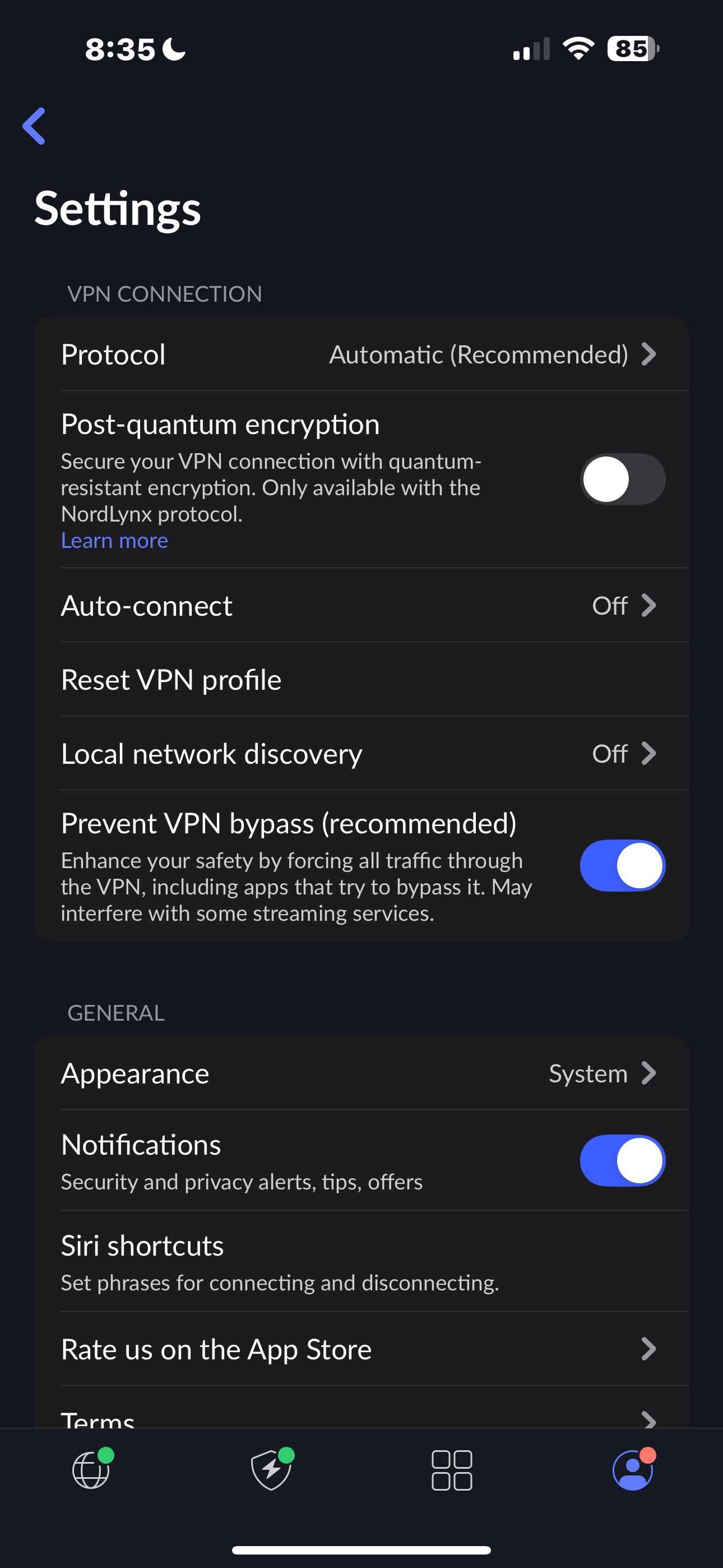The image size is (723, 1568).
Task: Open the profile account tab
Action: pos(632,1470)
